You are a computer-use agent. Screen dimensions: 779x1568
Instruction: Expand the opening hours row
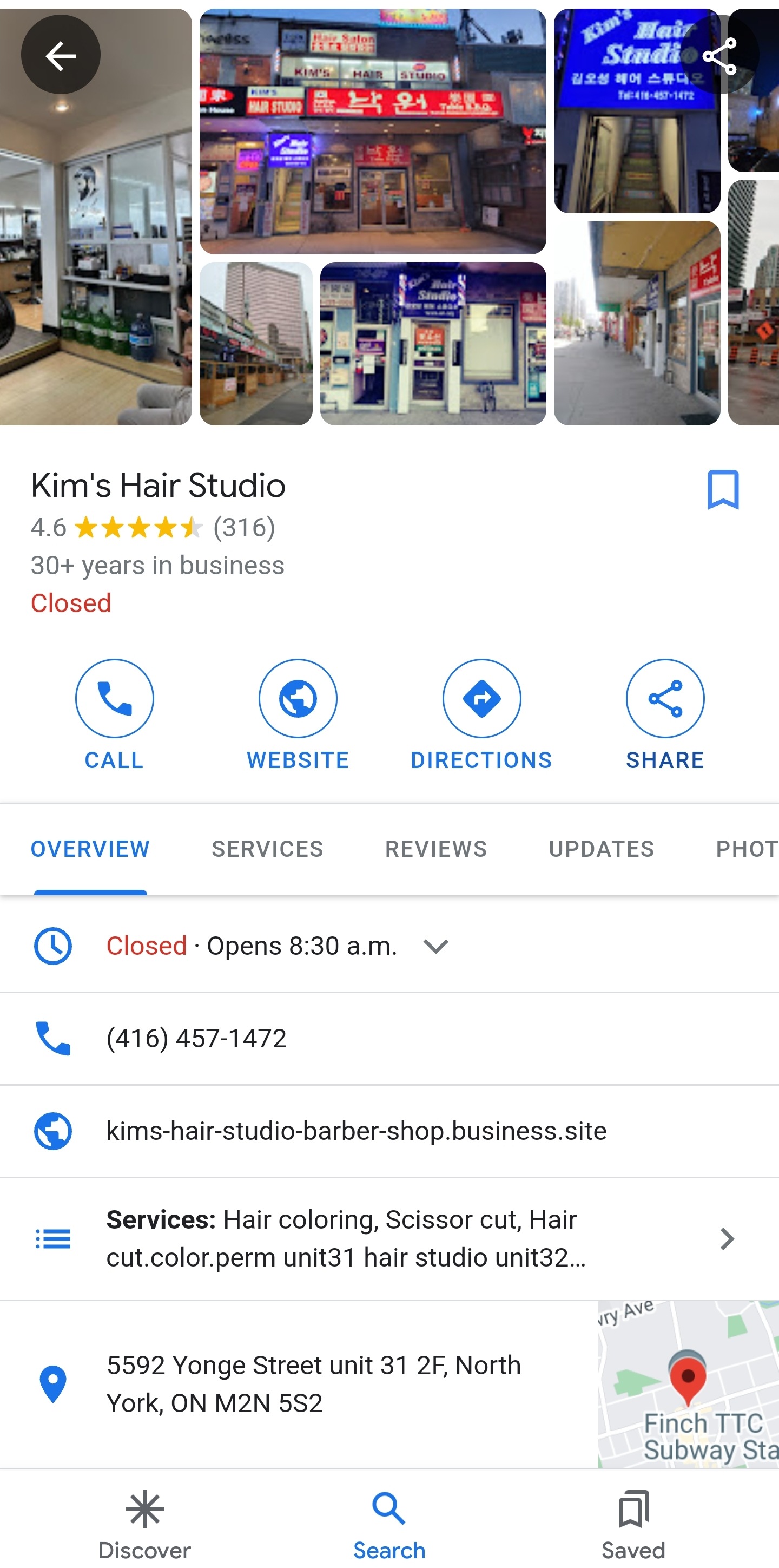[435, 946]
